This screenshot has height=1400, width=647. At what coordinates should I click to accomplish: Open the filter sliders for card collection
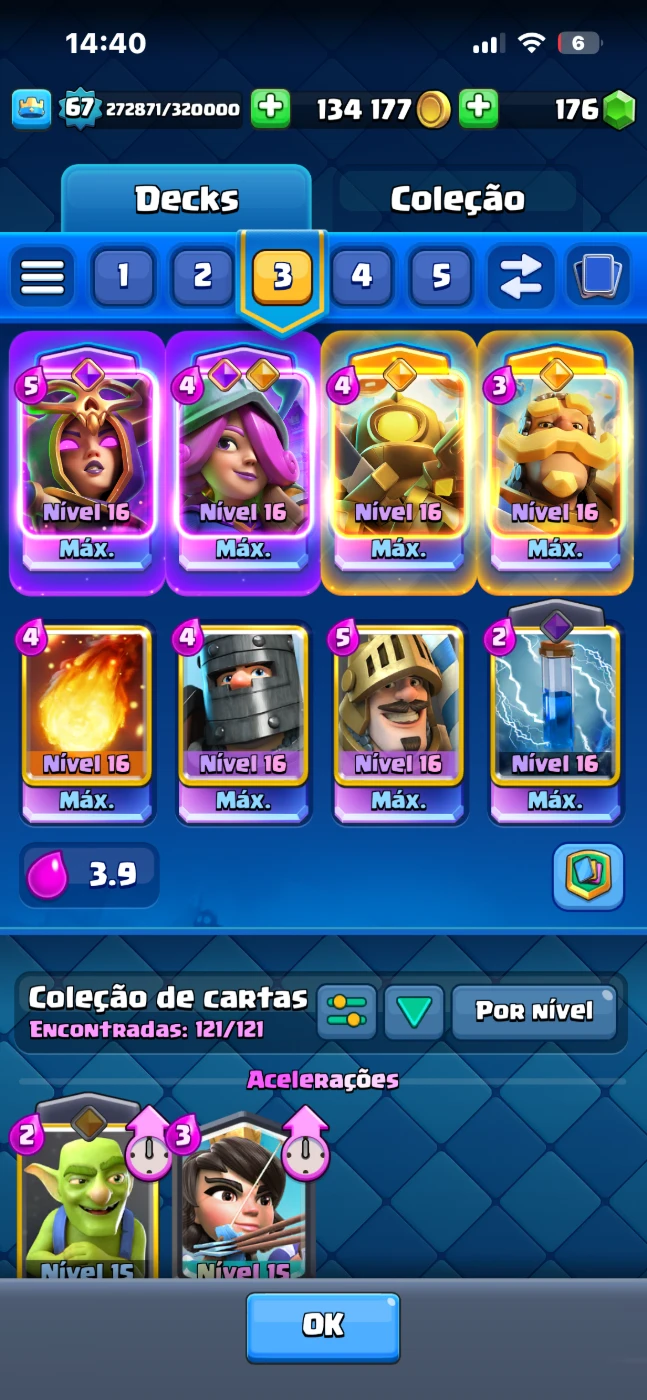pos(346,1012)
